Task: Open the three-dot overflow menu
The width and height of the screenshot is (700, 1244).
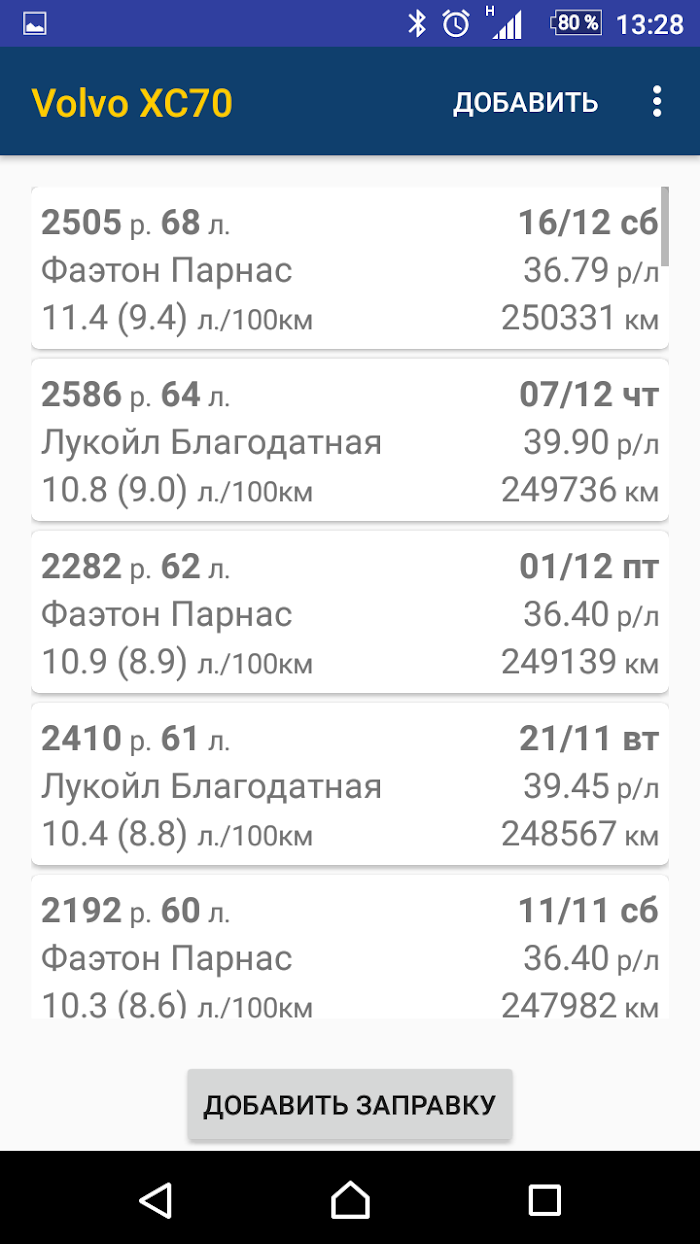Action: click(x=657, y=102)
